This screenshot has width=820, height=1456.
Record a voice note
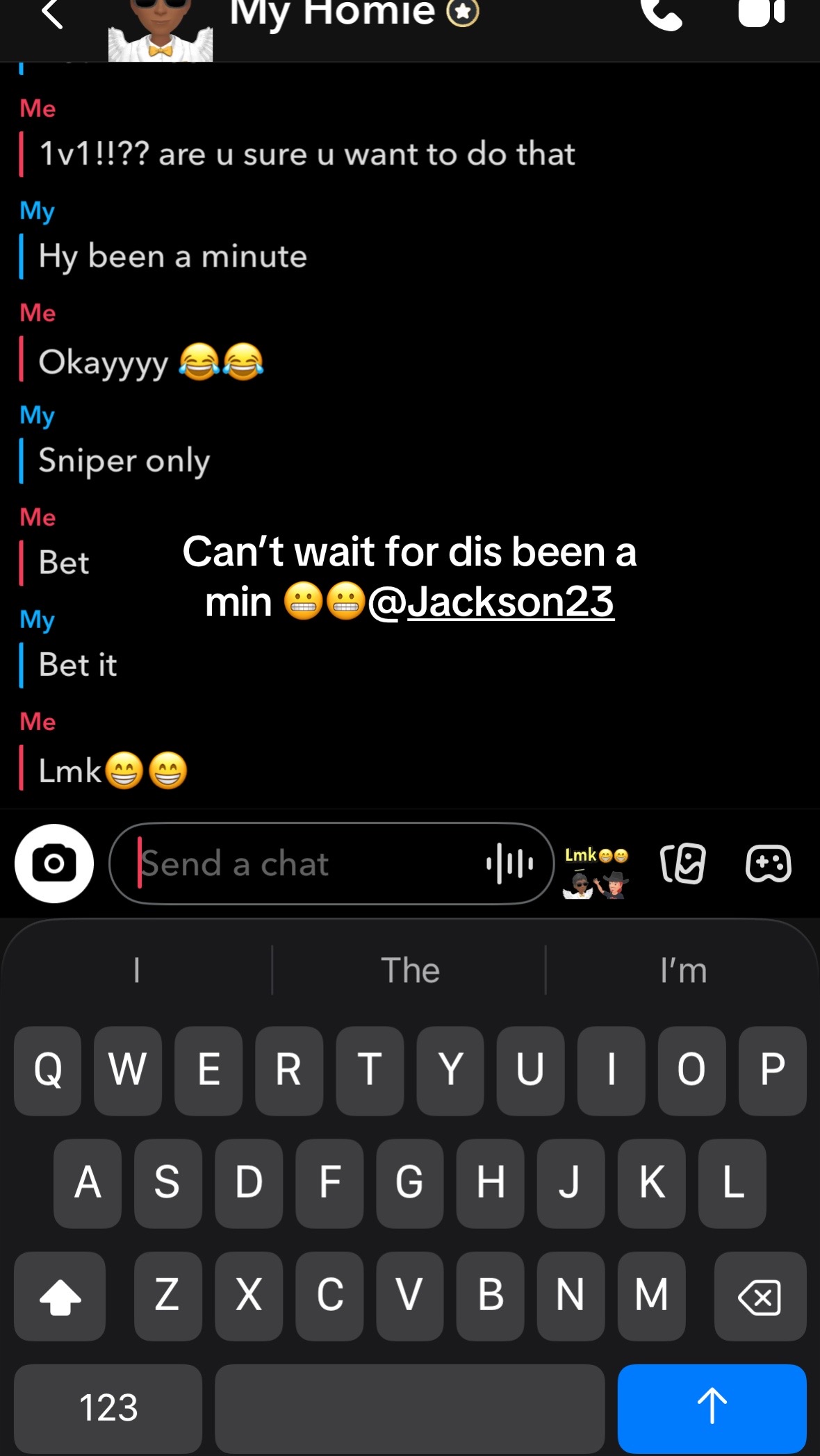(509, 863)
